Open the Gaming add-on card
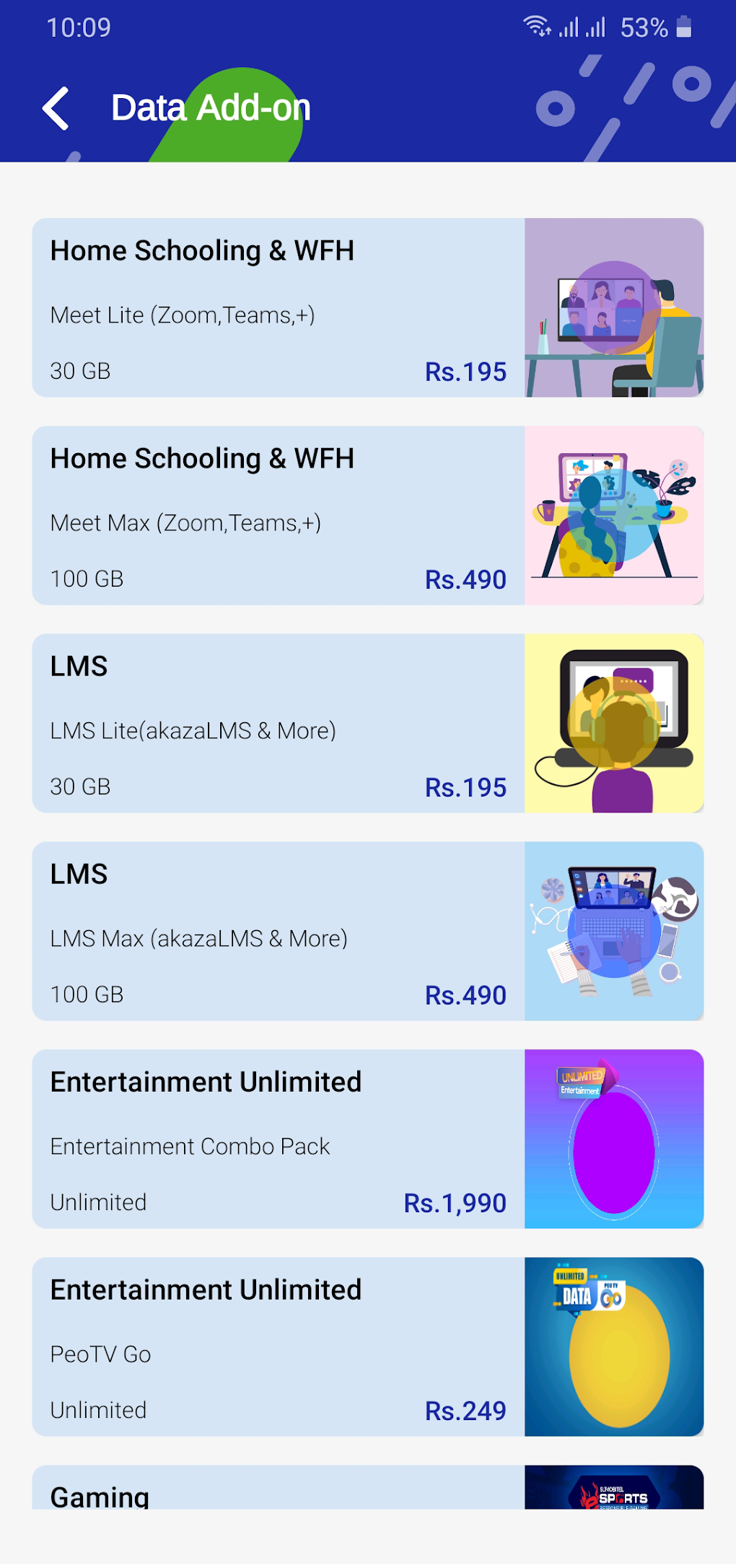 coord(368,1487)
